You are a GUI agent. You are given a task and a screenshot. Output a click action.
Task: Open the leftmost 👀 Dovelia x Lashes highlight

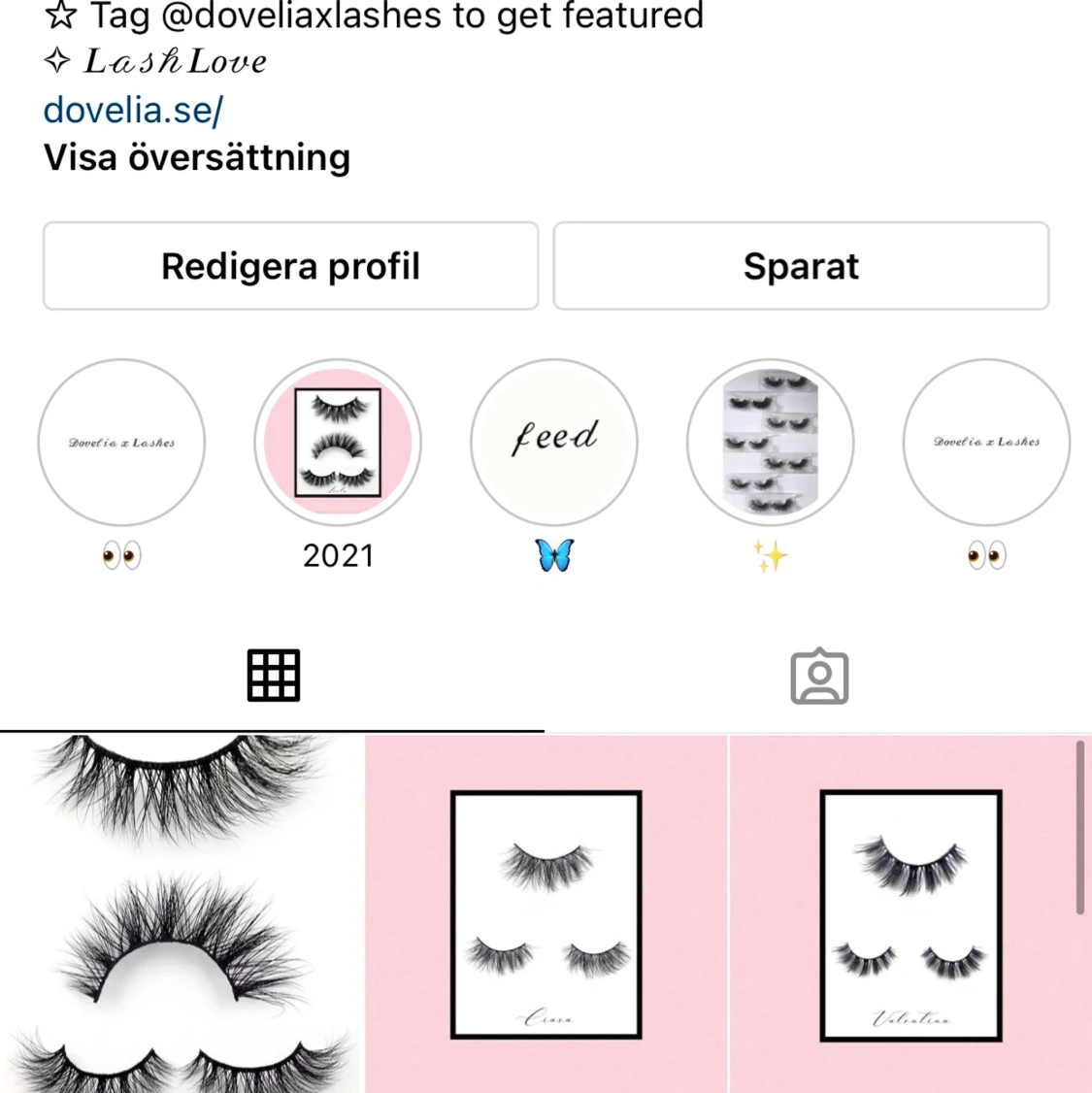(121, 442)
